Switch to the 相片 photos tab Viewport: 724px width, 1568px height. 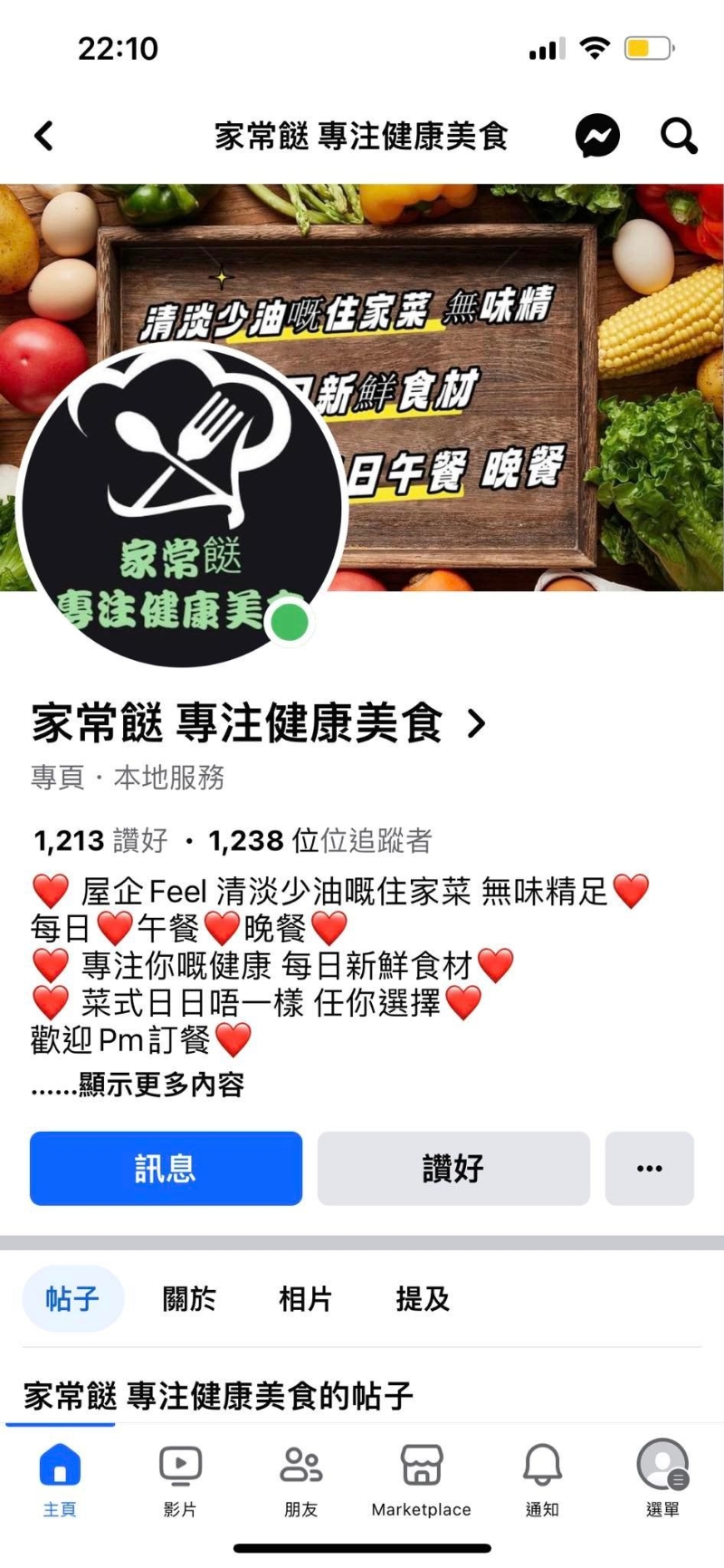point(305,1299)
